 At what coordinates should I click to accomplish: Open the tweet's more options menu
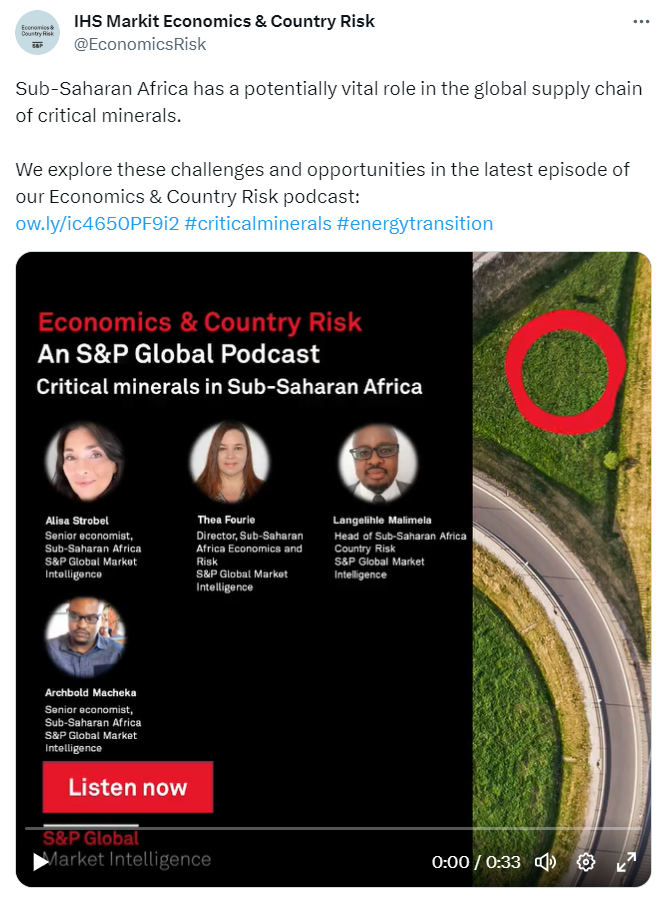(x=641, y=22)
